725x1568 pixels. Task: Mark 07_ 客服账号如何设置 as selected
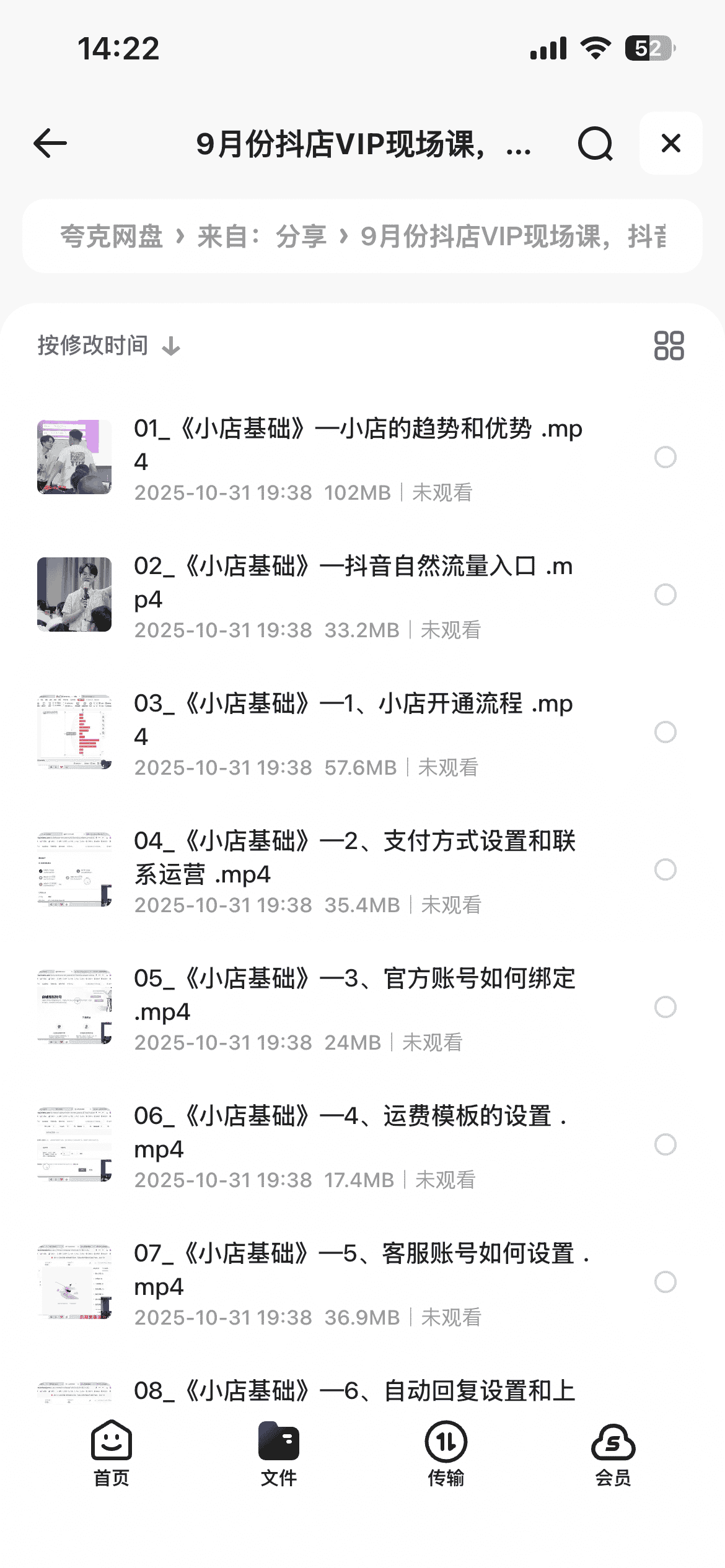click(665, 1283)
